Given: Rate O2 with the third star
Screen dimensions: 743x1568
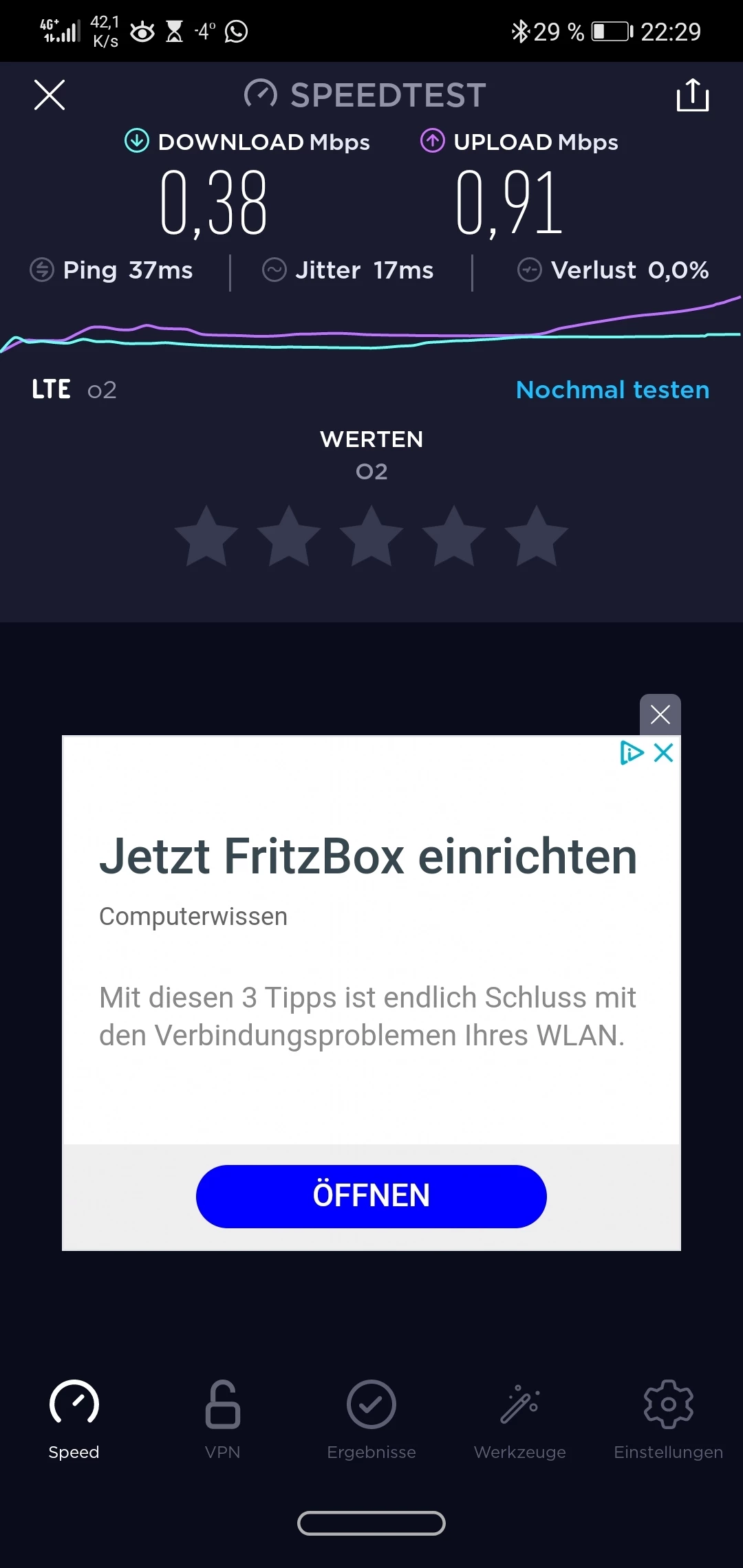Looking at the screenshot, I should coord(371,537).
